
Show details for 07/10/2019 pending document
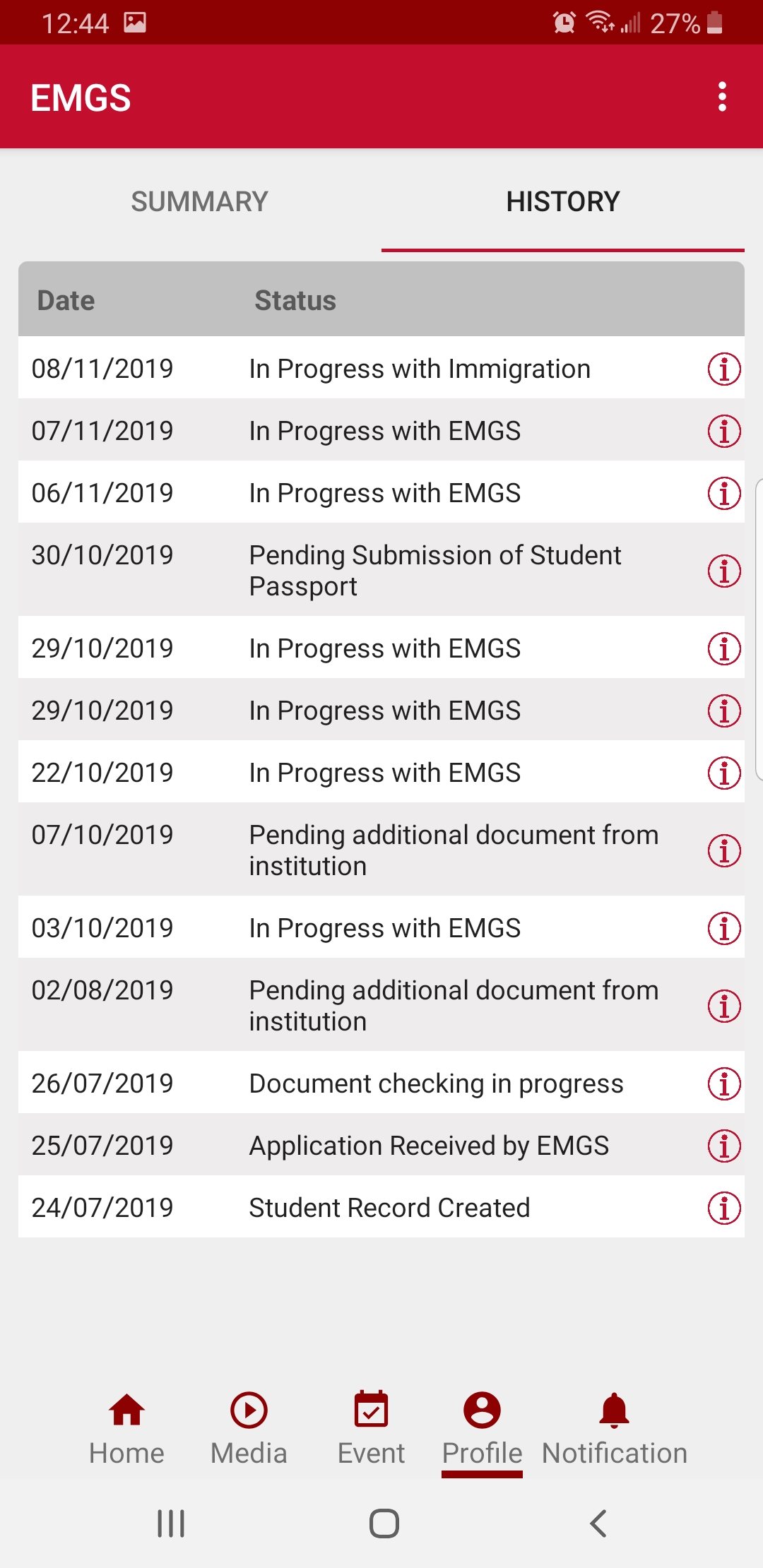724,850
